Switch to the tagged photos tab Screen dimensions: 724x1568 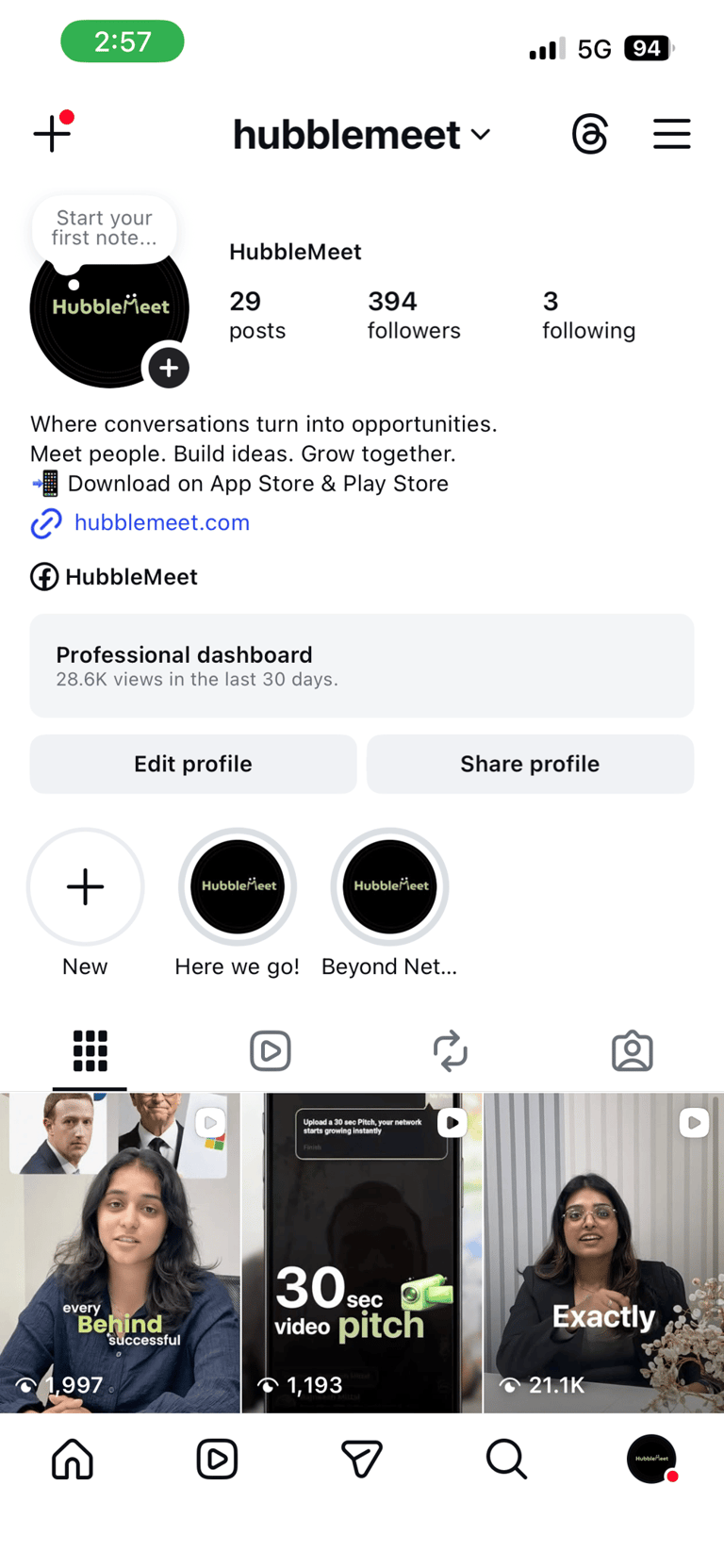pyautogui.click(x=632, y=1050)
